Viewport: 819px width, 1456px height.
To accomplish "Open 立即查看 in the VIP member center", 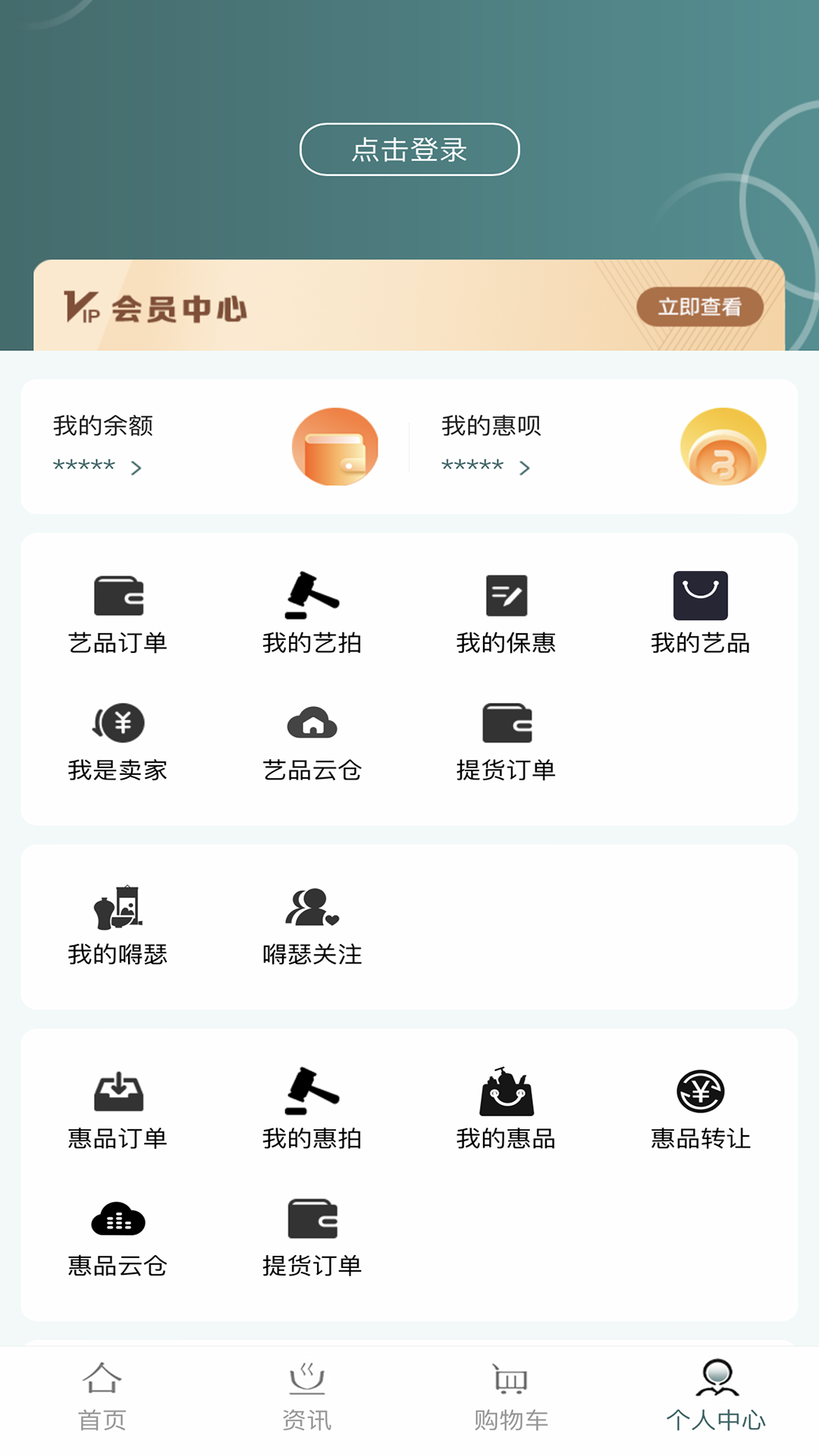I will [x=699, y=307].
